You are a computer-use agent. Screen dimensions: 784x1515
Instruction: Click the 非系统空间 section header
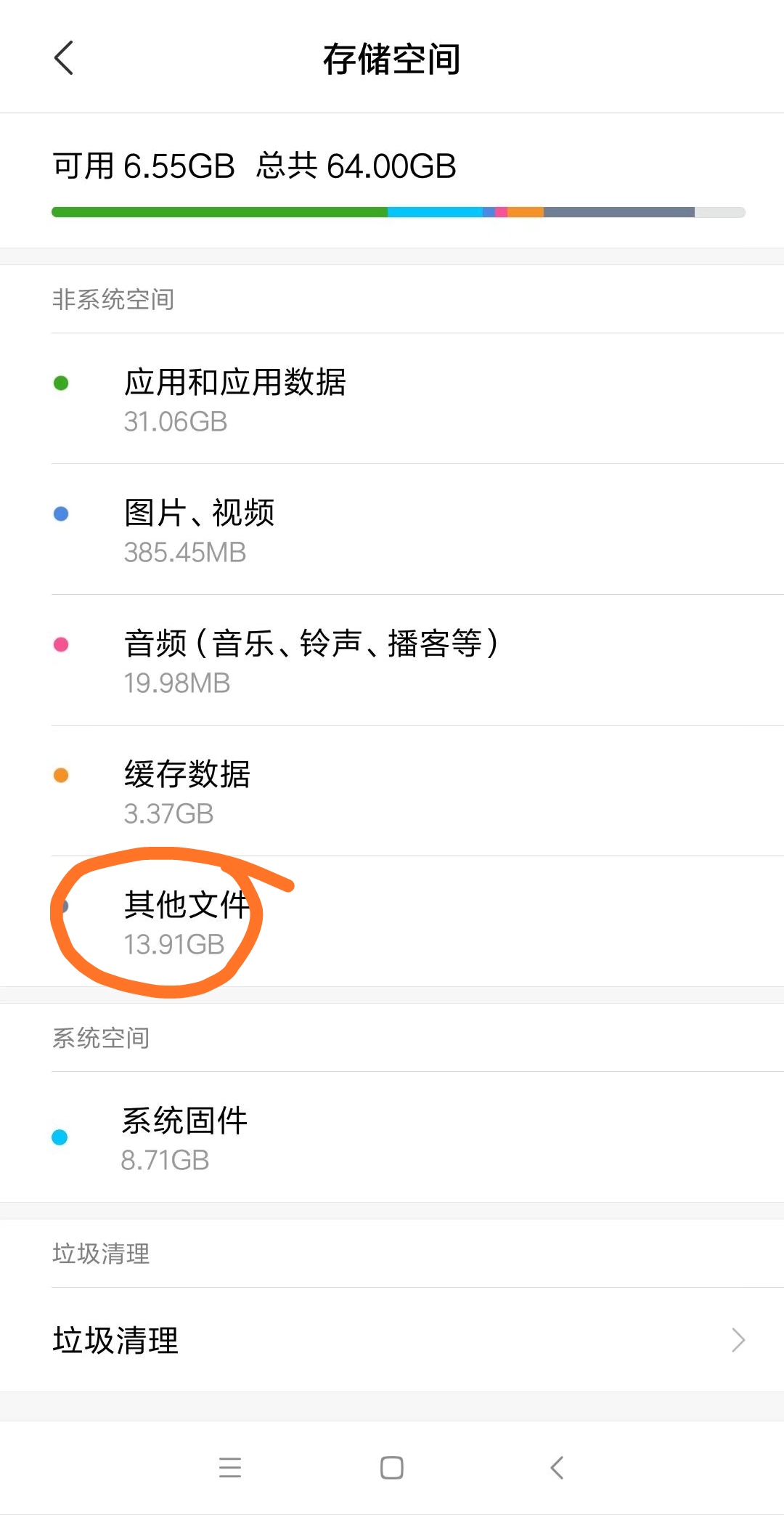(x=113, y=298)
